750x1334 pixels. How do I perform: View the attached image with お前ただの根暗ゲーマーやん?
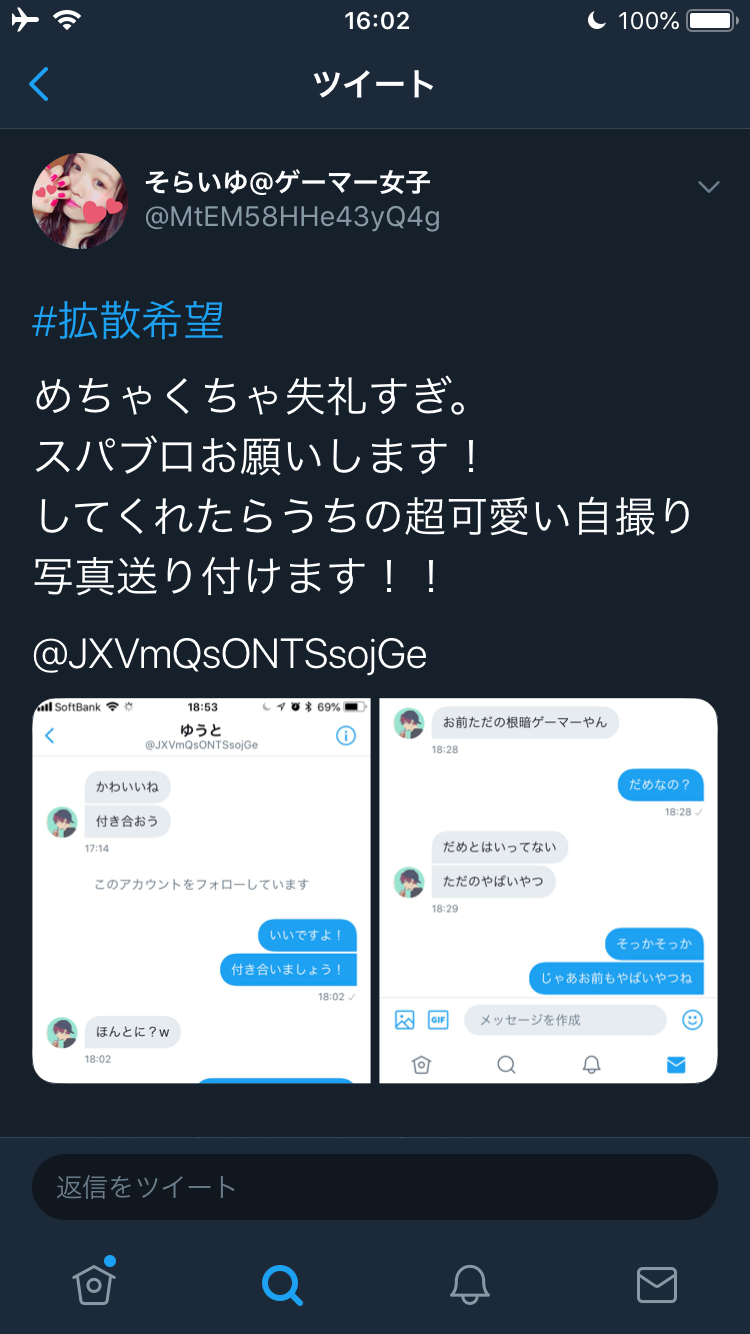pyautogui.click(x=548, y=890)
